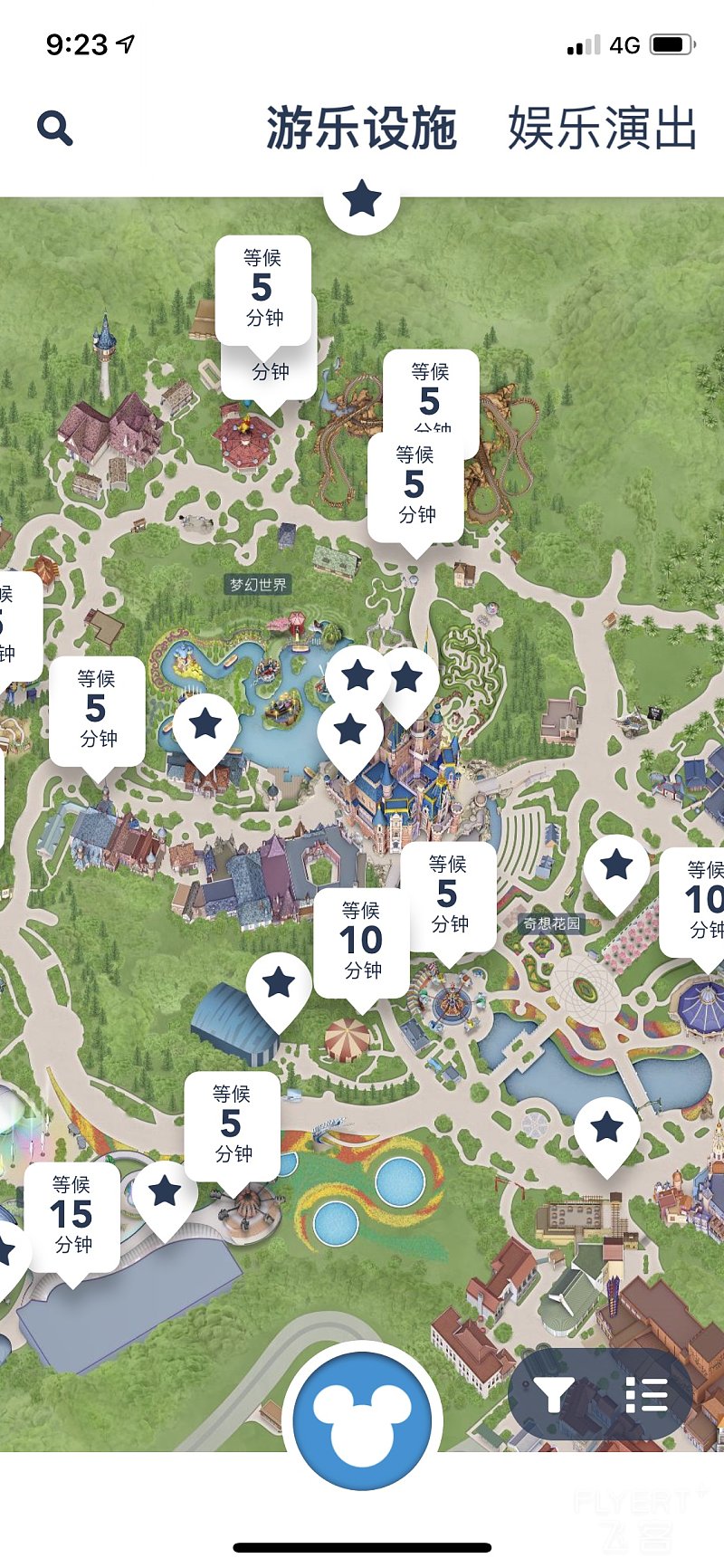724x1568 pixels.
Task: Select the 10-minute wait marker by the circus tent
Action: 361,942
